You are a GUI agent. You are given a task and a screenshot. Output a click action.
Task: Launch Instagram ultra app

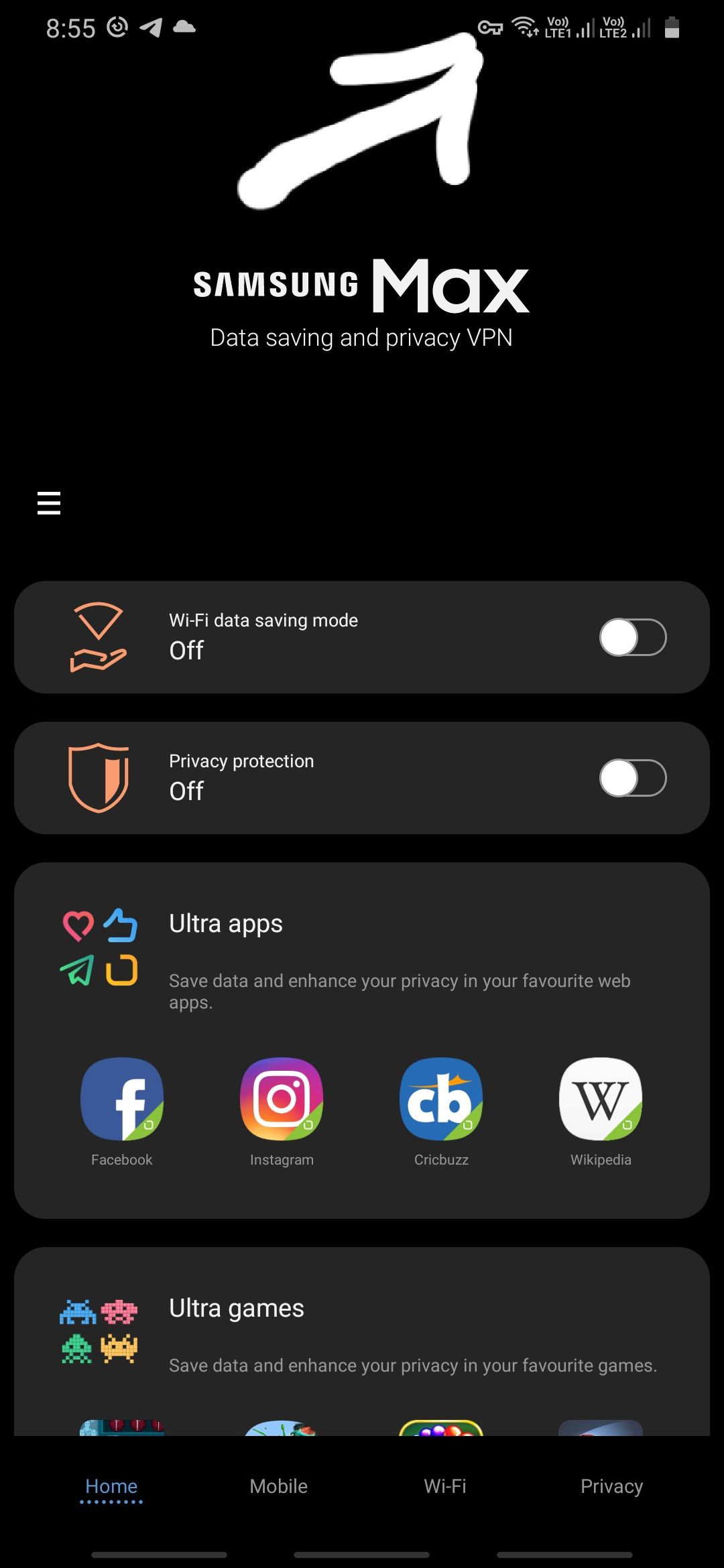(282, 1100)
